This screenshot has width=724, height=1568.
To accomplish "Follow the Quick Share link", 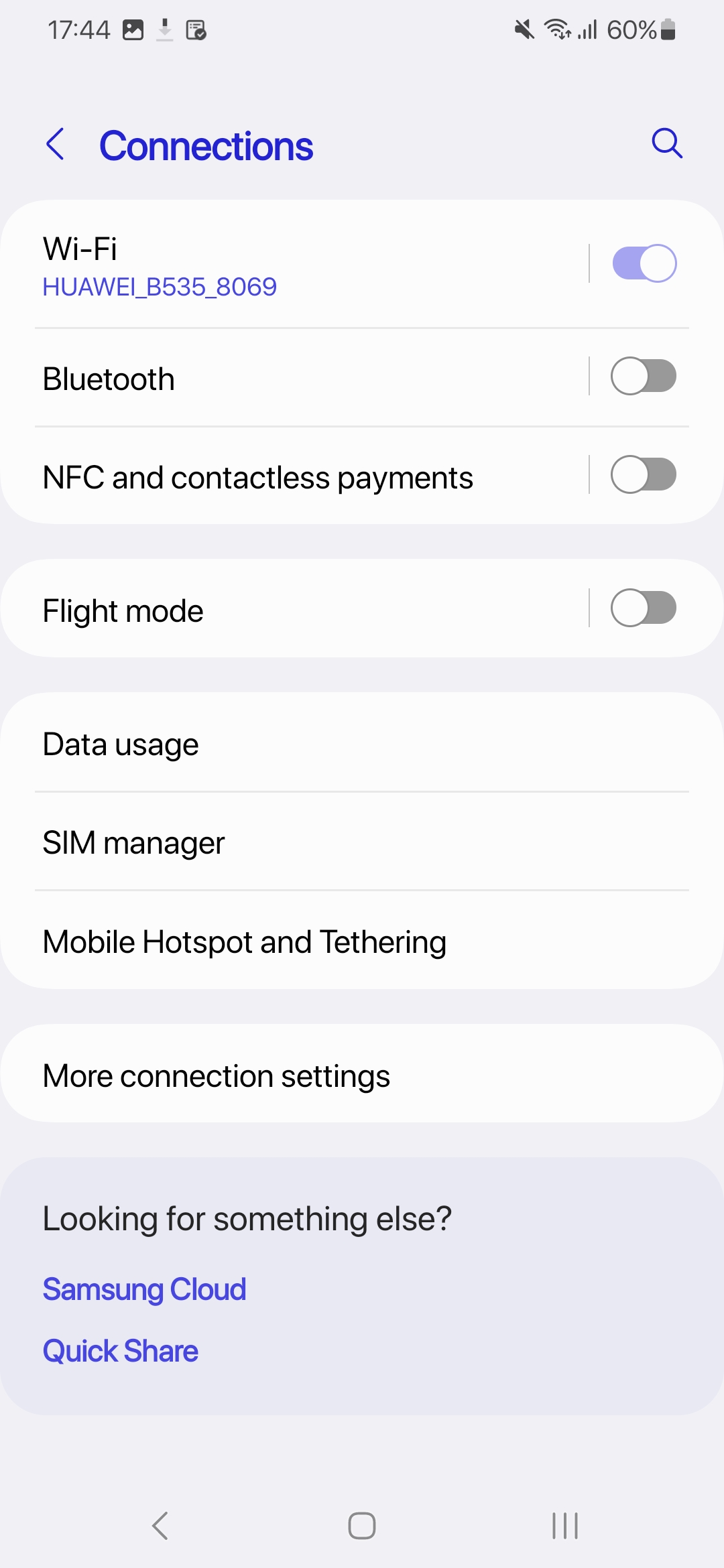I will 120,1351.
